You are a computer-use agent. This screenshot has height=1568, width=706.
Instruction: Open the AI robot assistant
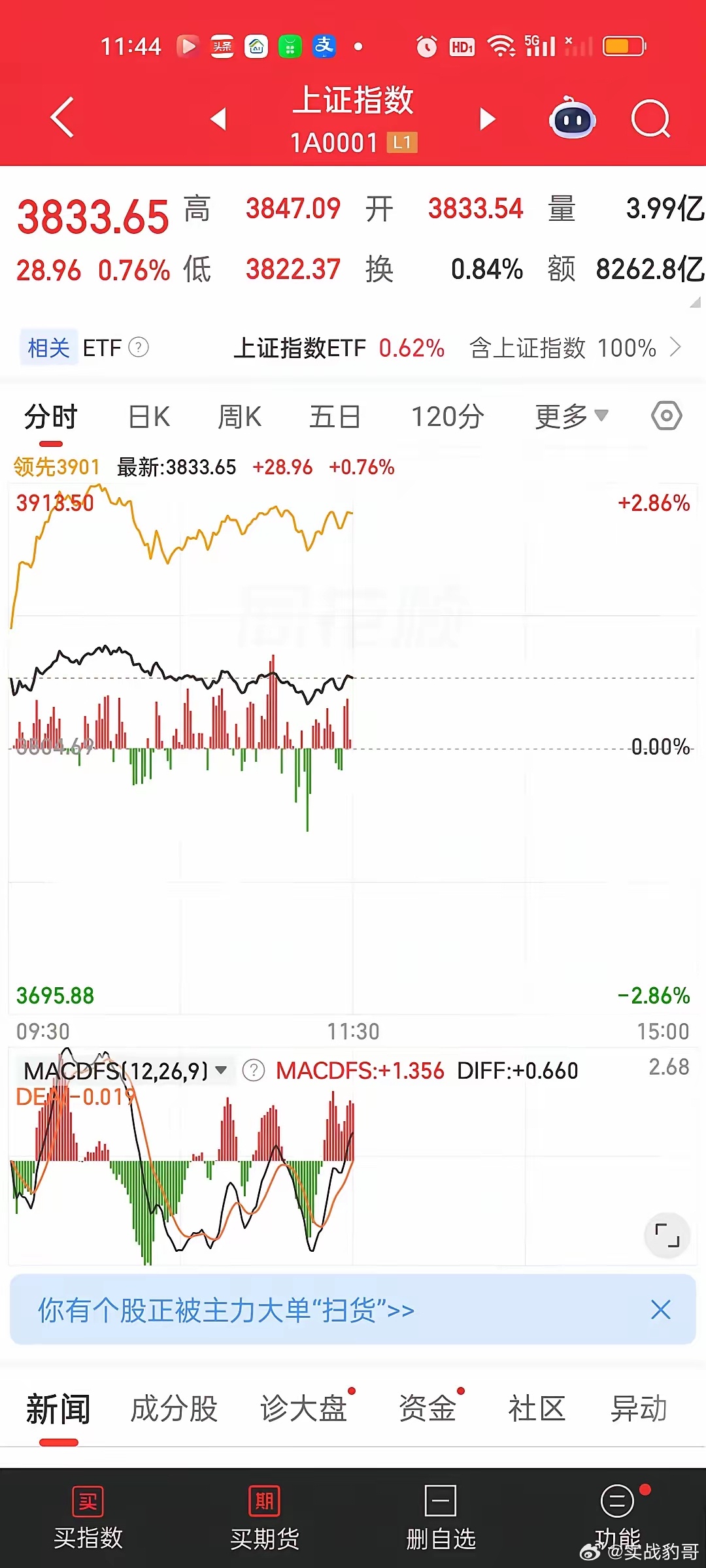click(x=572, y=118)
